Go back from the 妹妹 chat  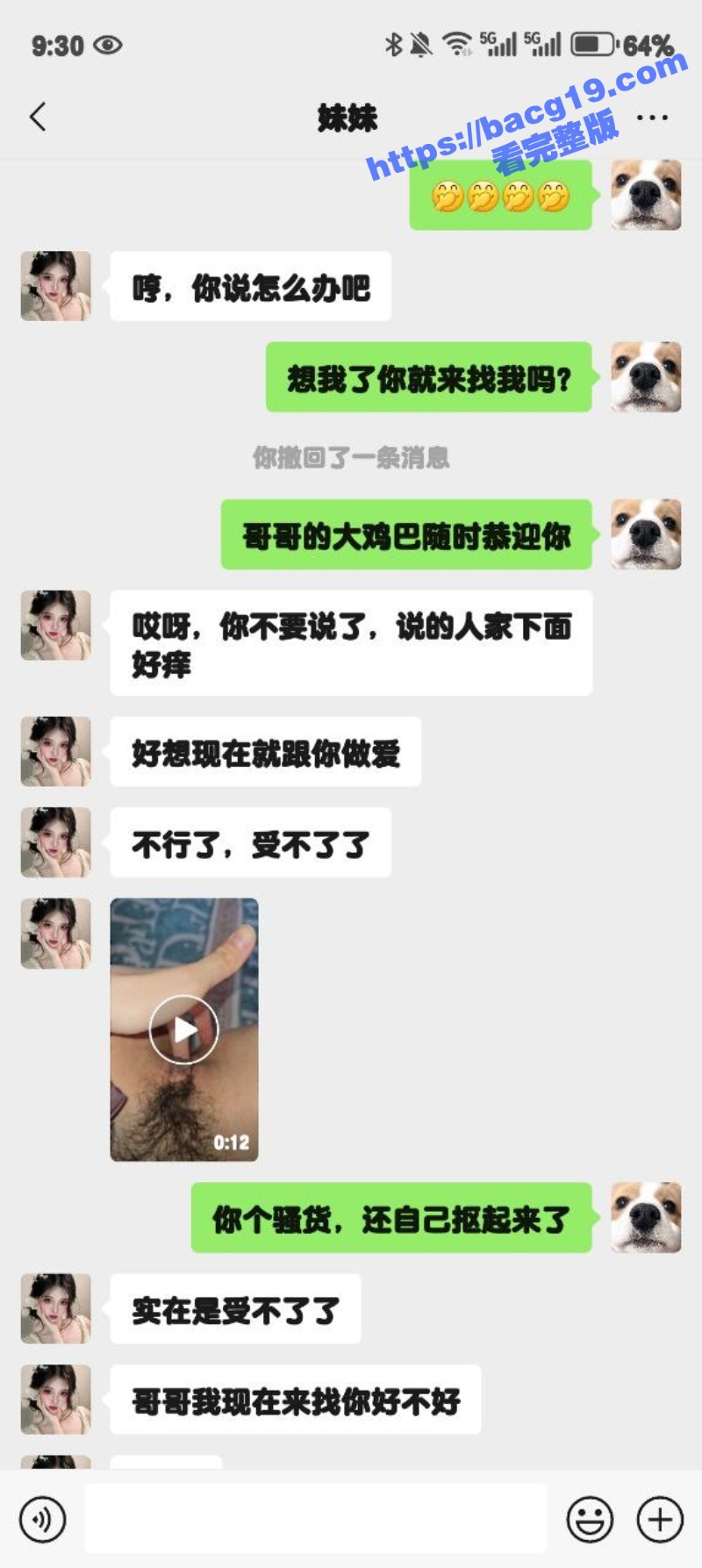click(38, 117)
